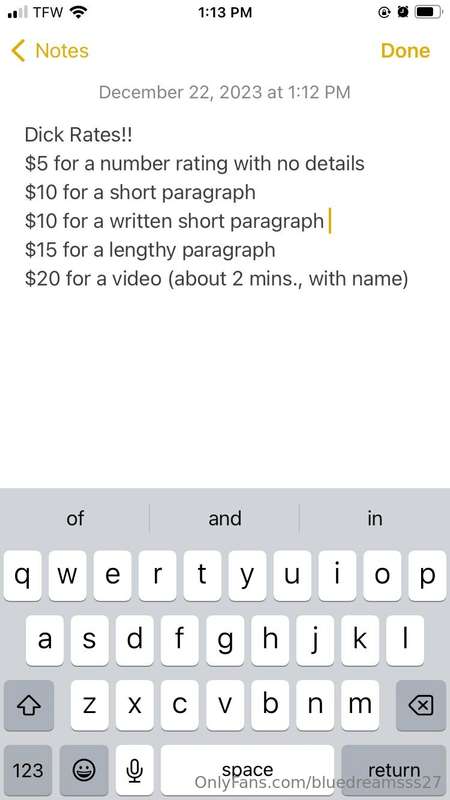Image resolution: width=450 pixels, height=800 pixels.
Task: Pick the "in" word suggestion
Action: [374, 518]
